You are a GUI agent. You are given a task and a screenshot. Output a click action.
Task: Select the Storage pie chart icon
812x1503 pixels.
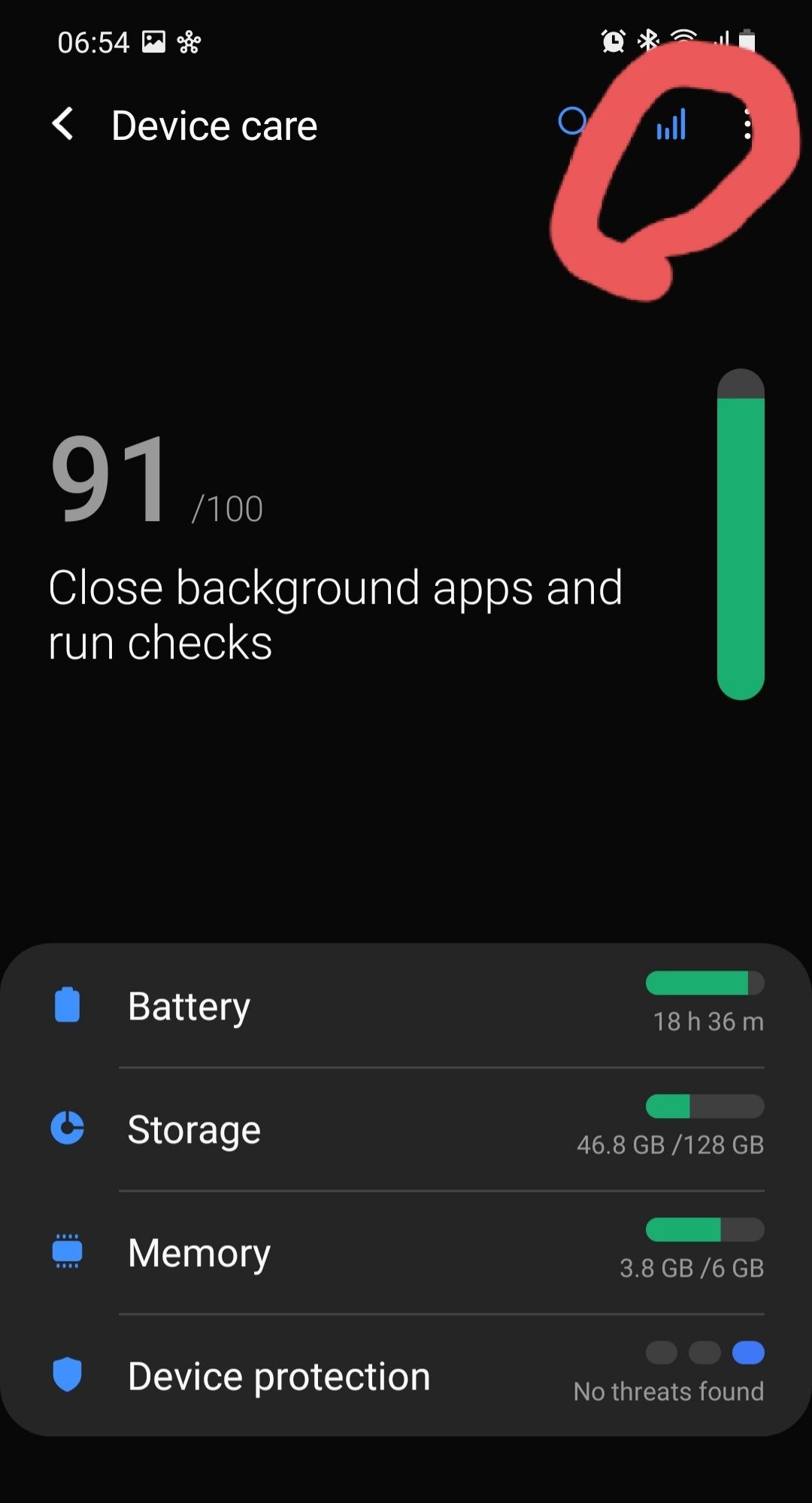coord(67,1128)
